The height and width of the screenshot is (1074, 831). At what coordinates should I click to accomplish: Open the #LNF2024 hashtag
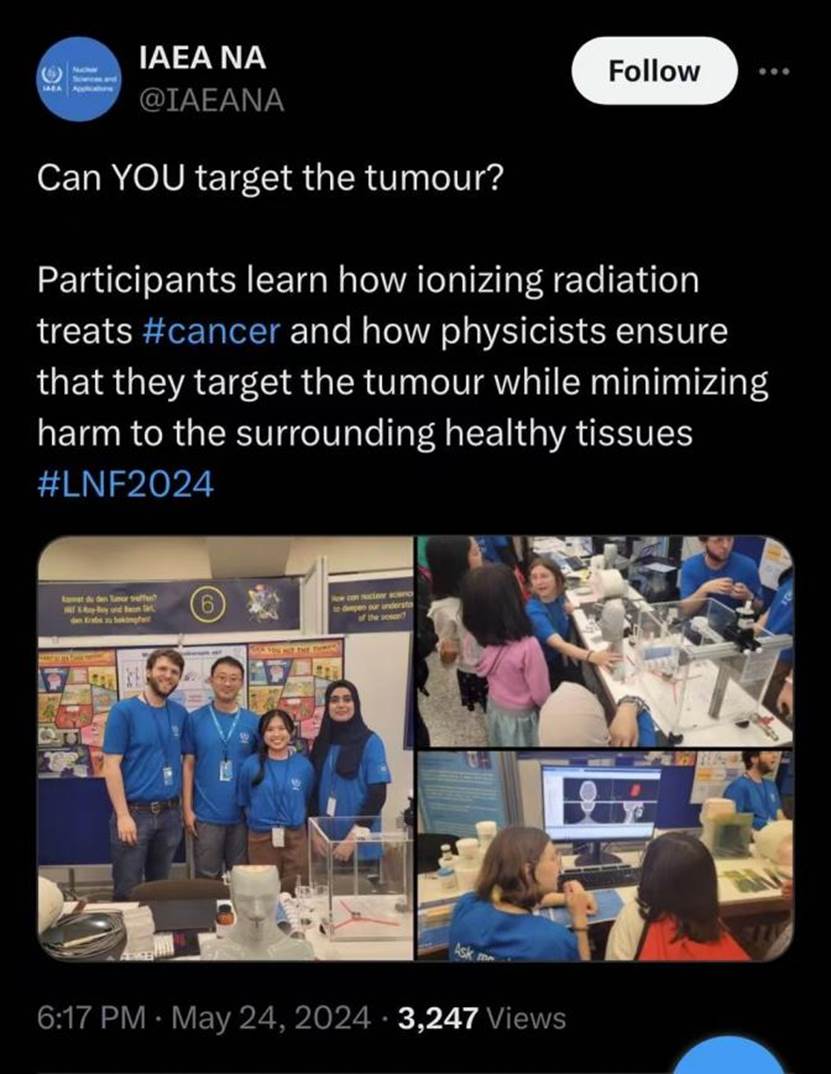click(x=126, y=485)
